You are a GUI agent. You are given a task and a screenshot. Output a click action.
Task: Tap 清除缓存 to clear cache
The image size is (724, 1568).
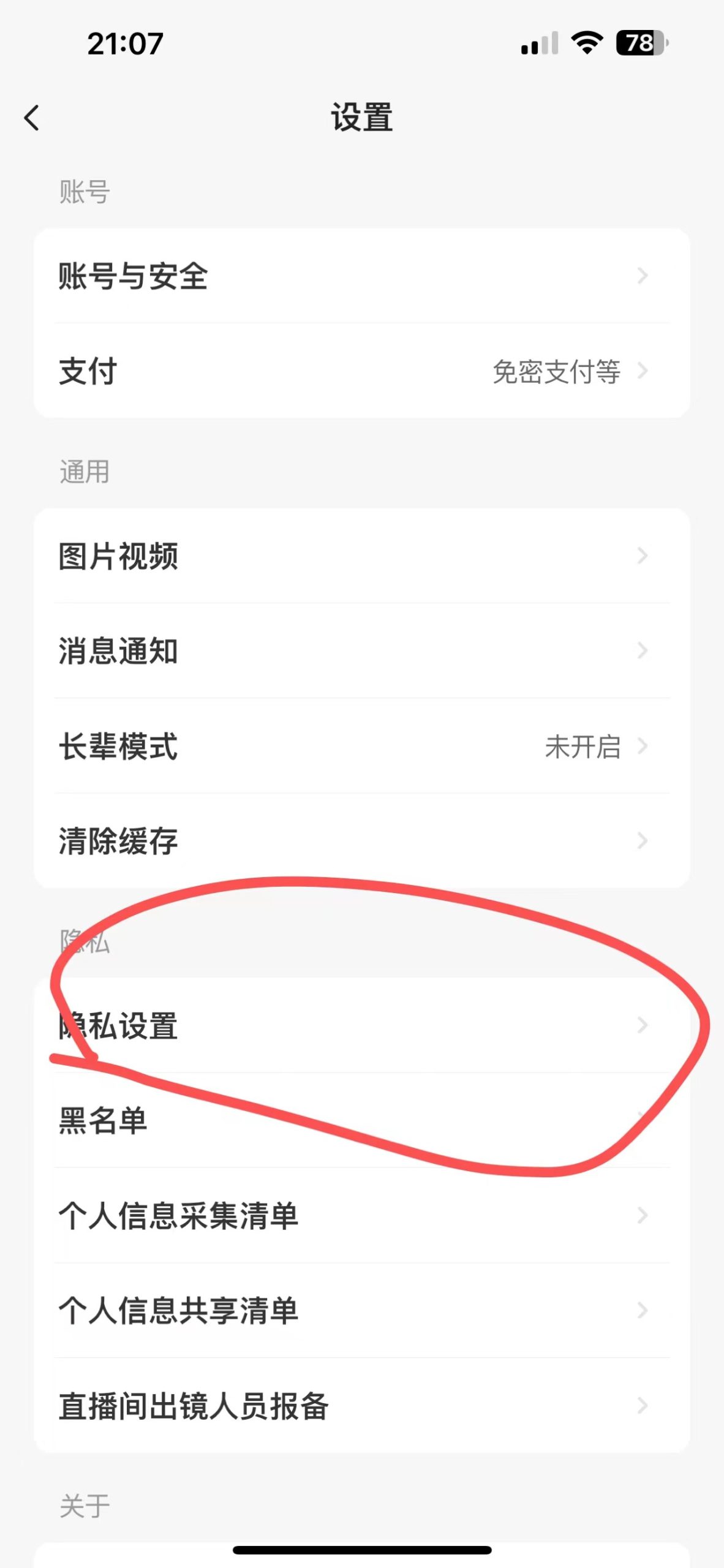point(362,841)
